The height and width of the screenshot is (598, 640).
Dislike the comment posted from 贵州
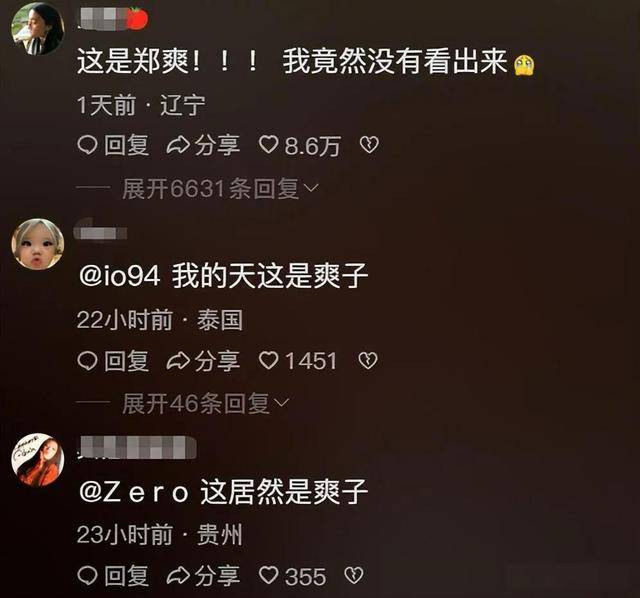coord(353,576)
